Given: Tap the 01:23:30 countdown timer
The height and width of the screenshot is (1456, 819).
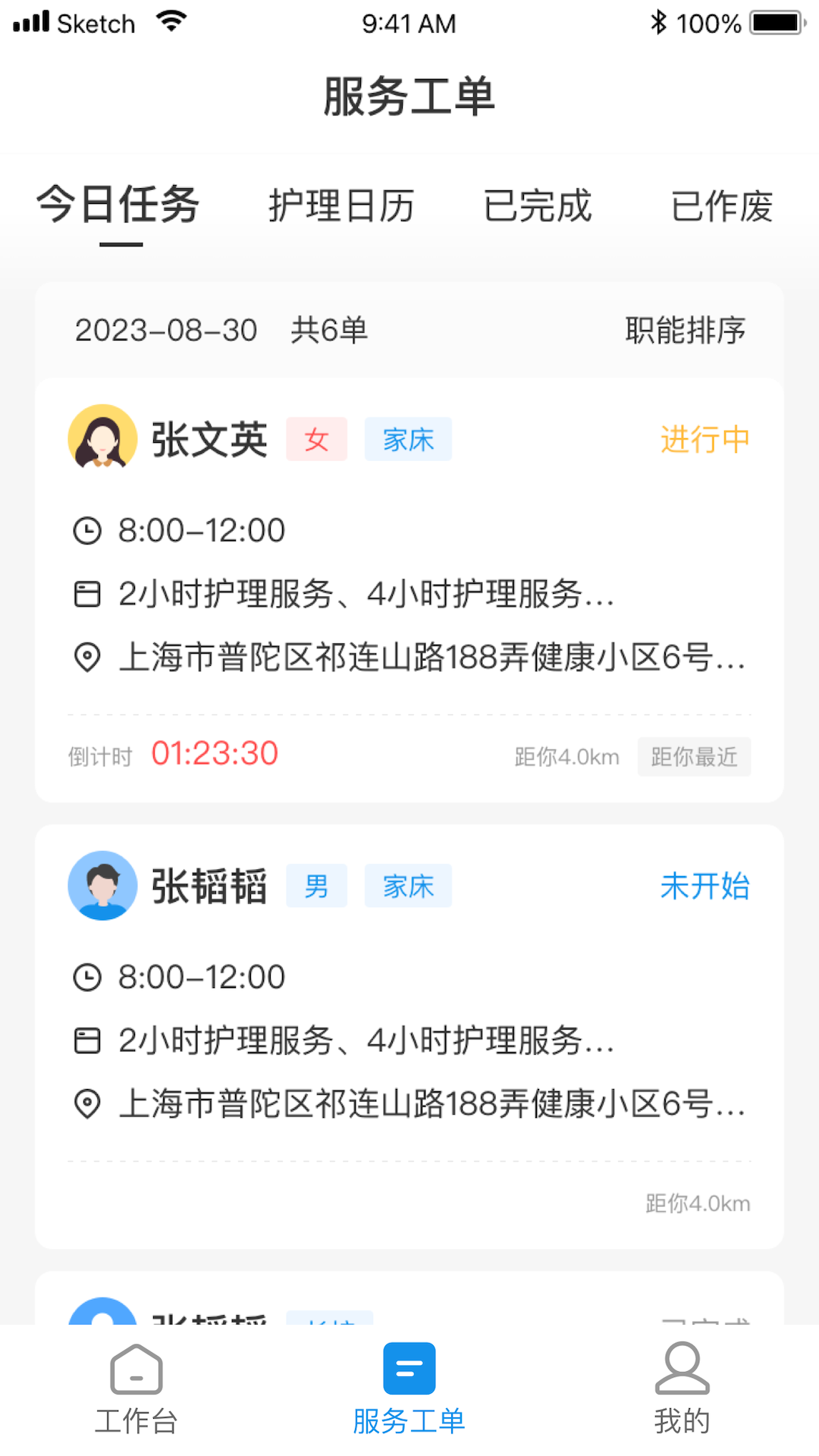Looking at the screenshot, I should coord(215,753).
